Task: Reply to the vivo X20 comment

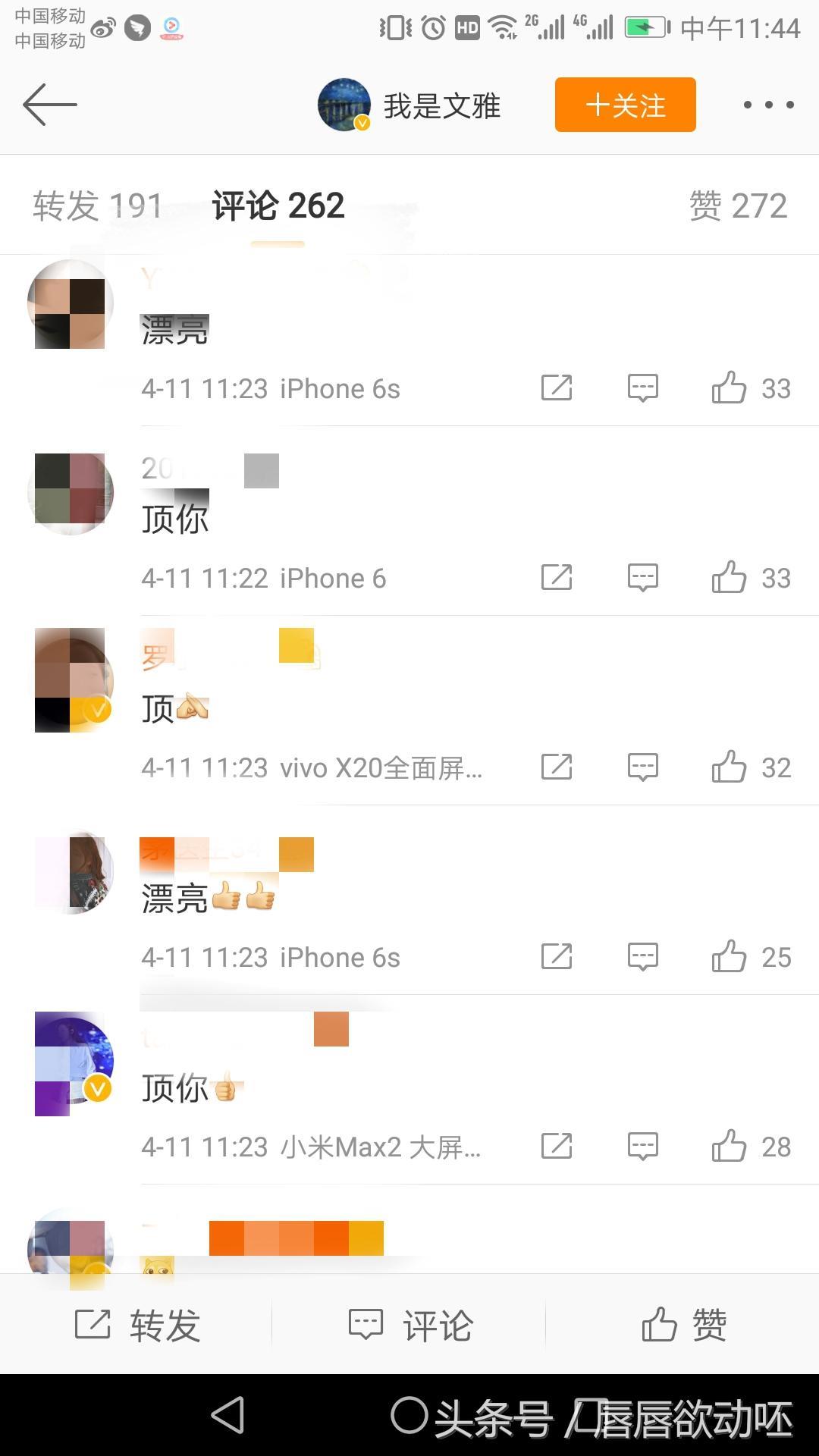Action: tap(642, 767)
